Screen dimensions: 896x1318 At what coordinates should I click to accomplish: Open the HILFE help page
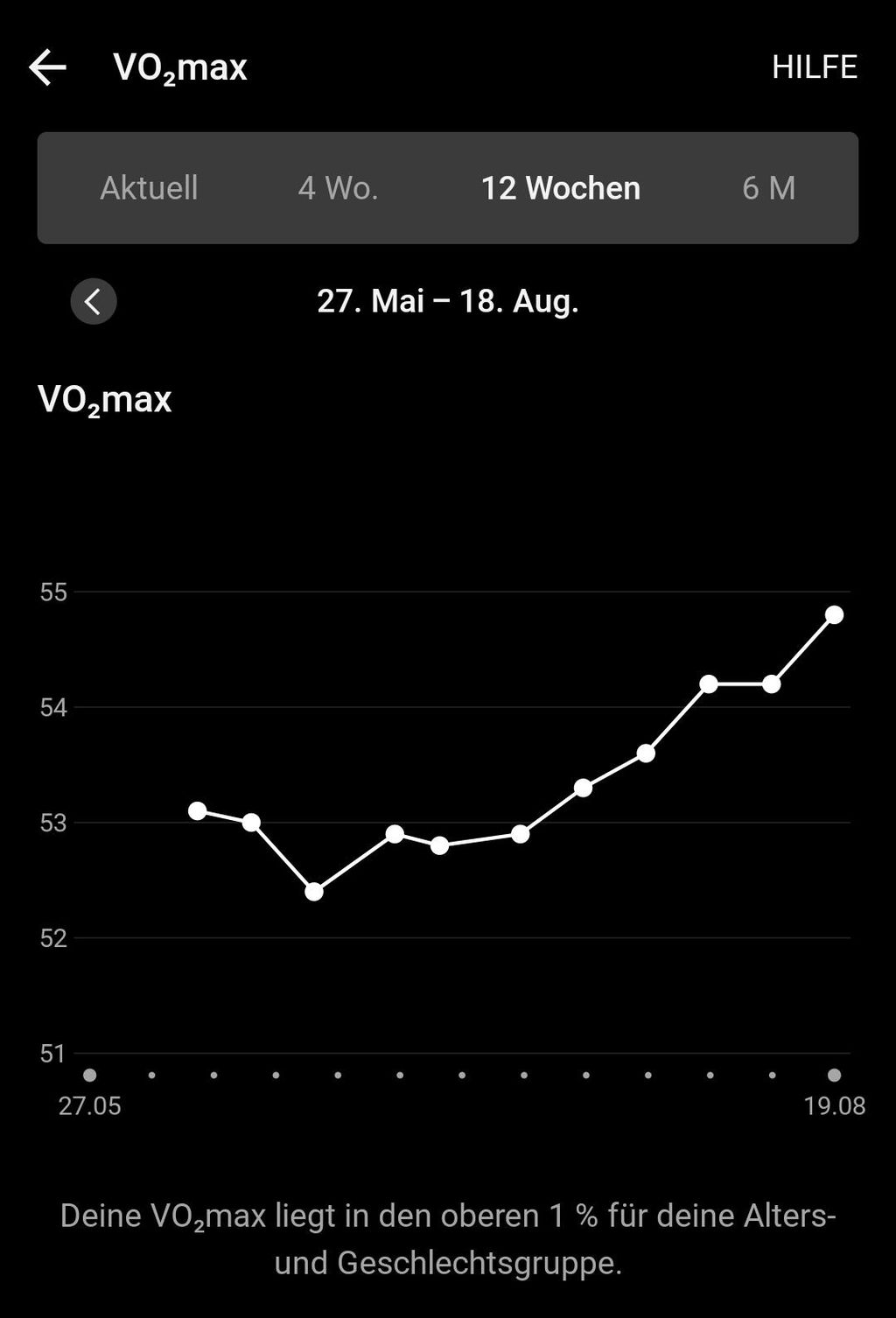pyautogui.click(x=814, y=67)
